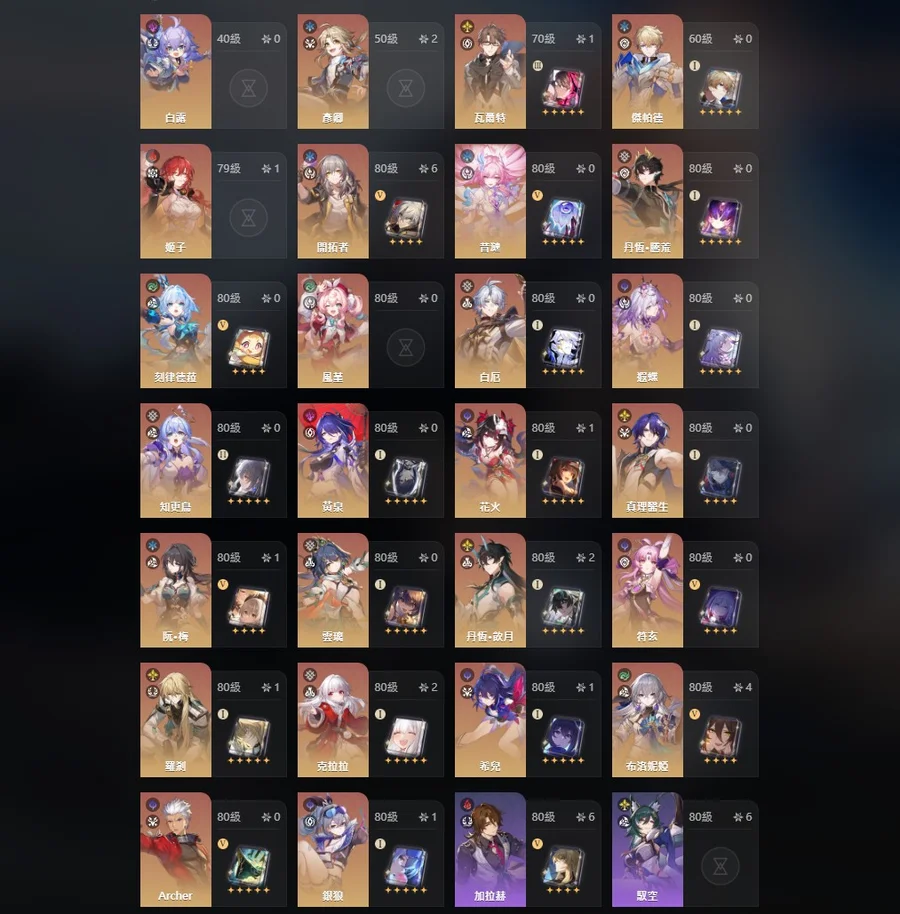Screen dimensions: 900x914
Task: Open the 開拓者 character card
Action: [333, 200]
